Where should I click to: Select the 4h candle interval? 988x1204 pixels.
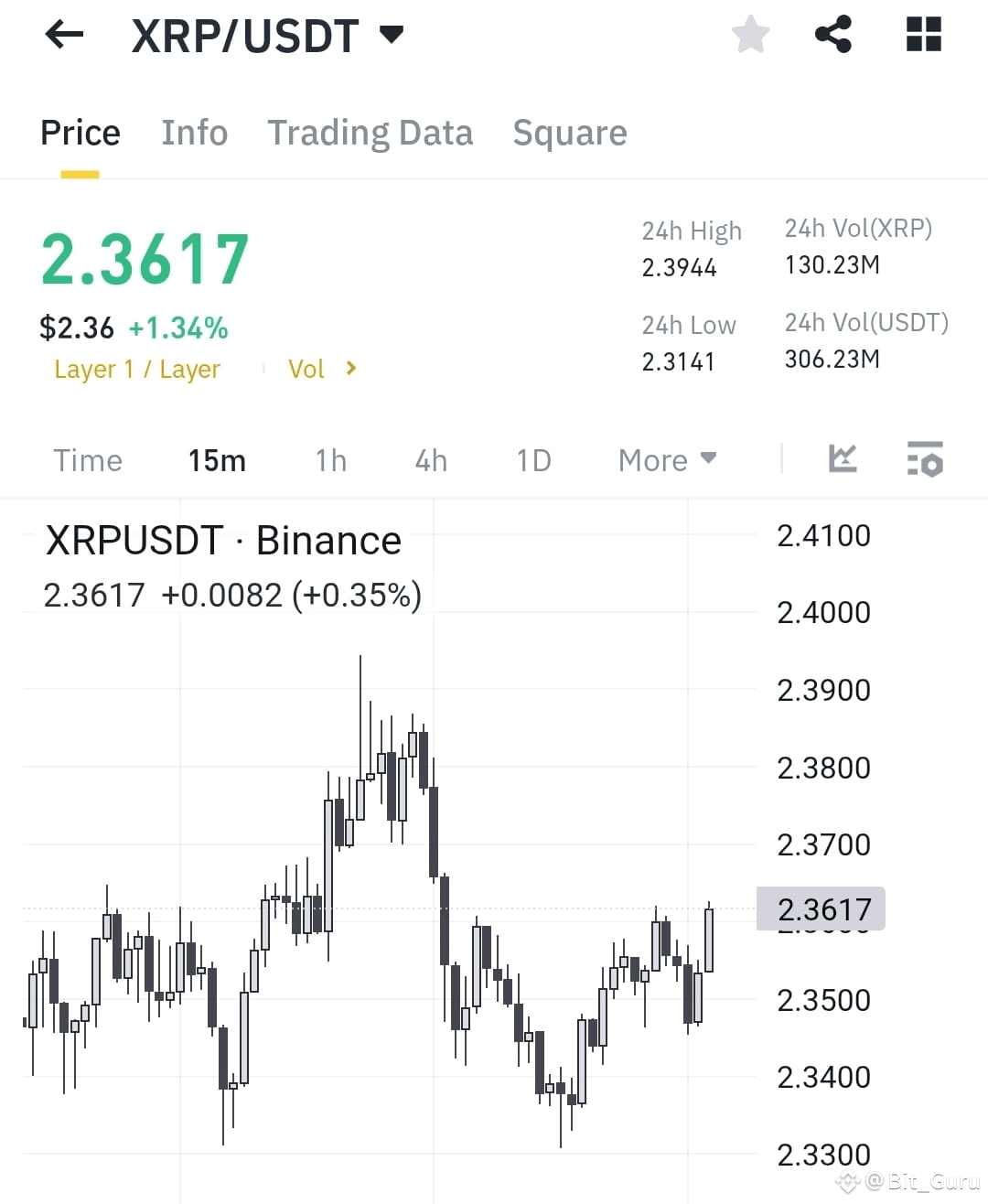[x=430, y=460]
